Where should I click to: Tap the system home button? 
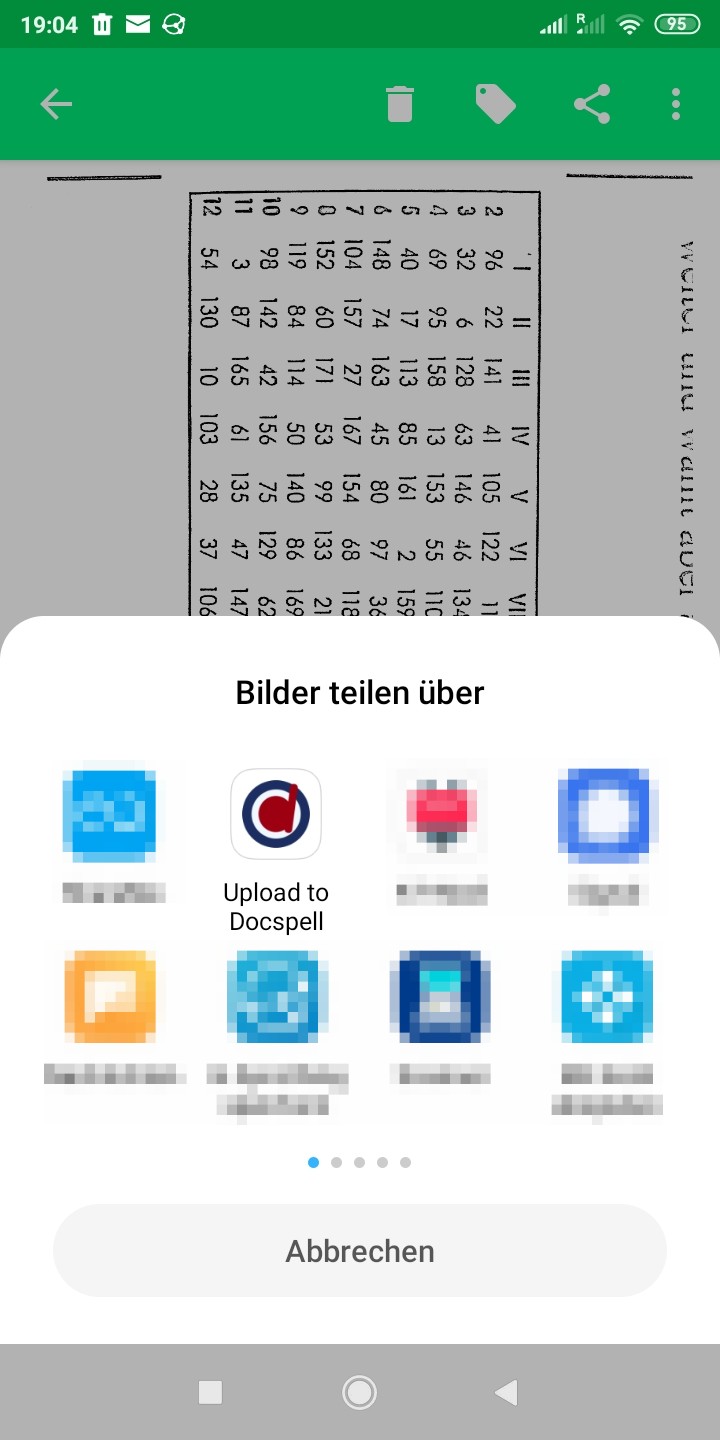[359, 1392]
